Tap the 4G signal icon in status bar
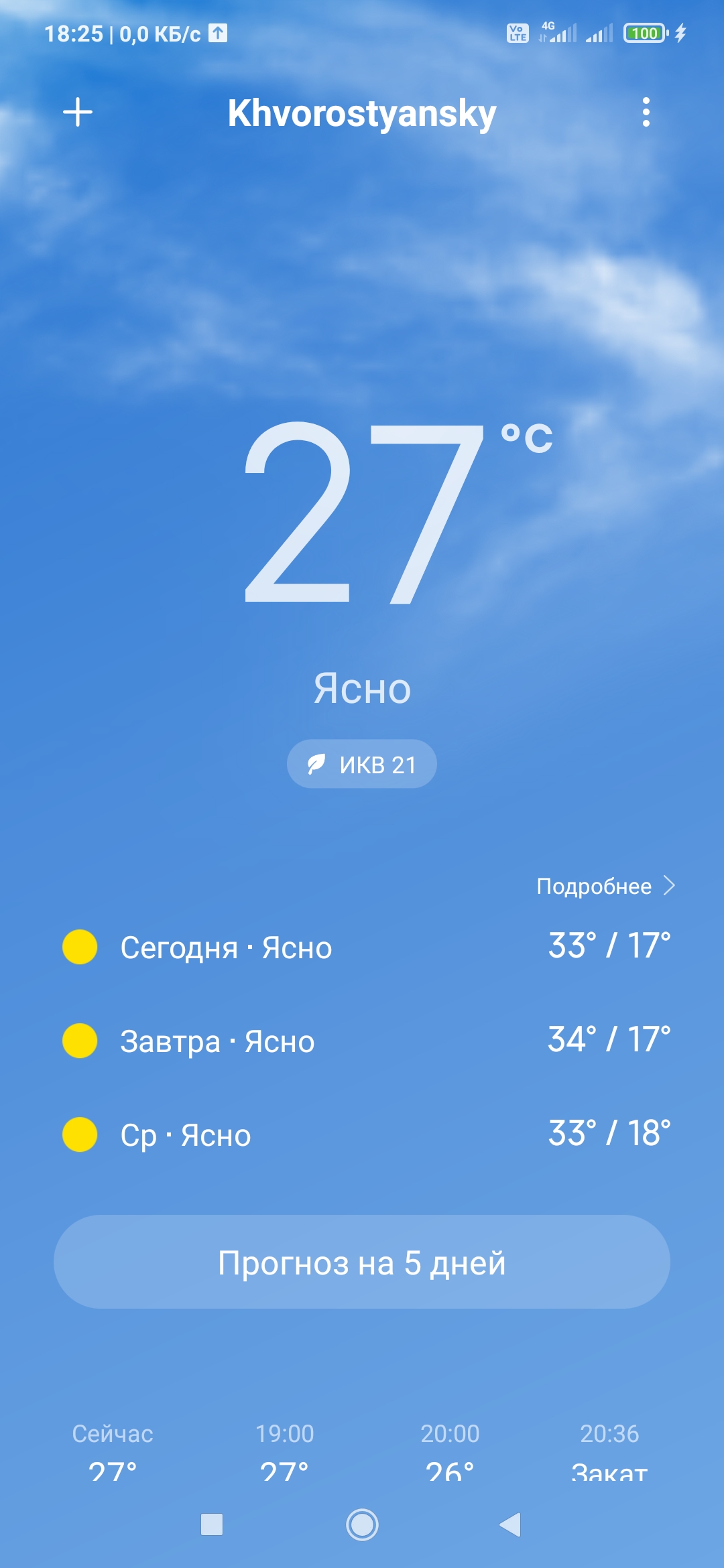The image size is (724, 1568). pyautogui.click(x=558, y=32)
